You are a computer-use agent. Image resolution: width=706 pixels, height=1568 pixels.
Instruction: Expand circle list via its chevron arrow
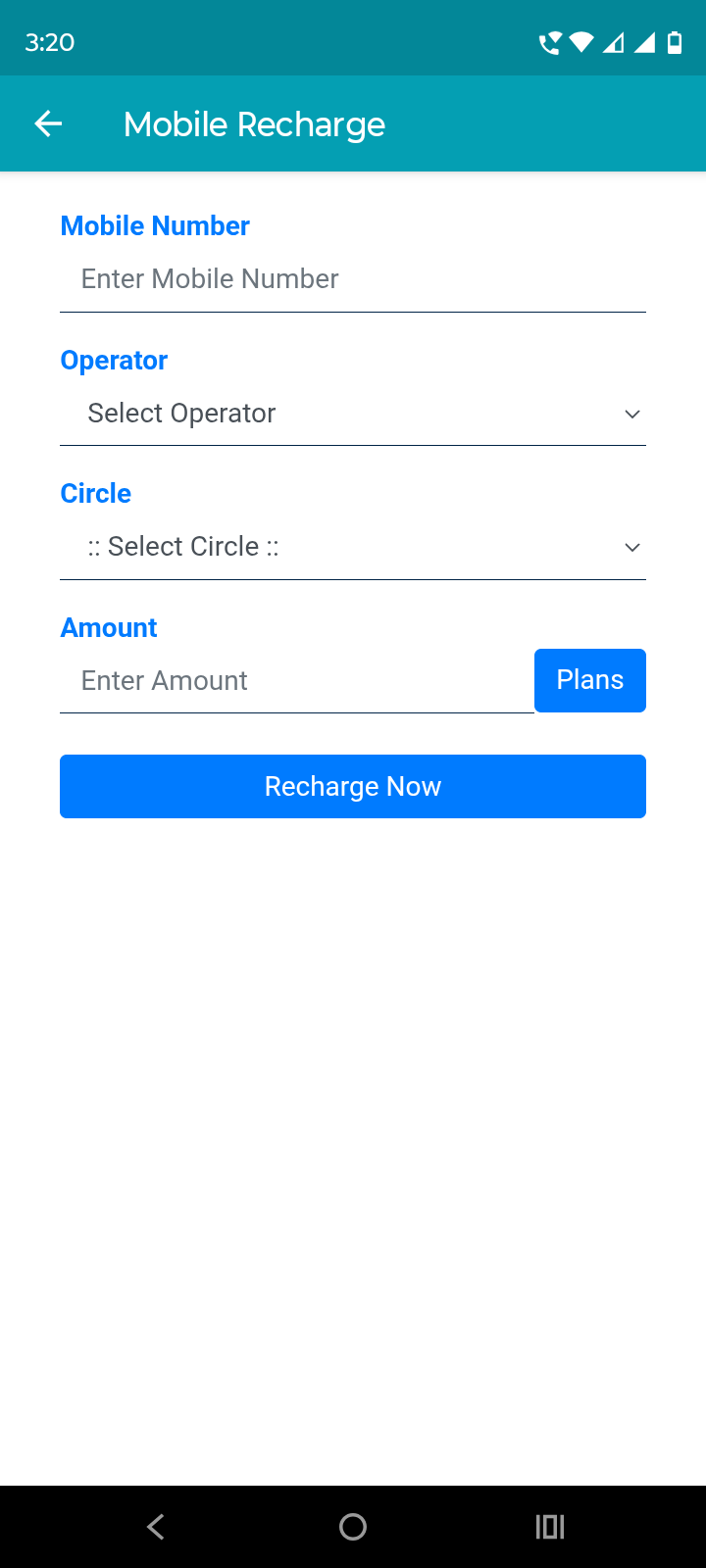632,547
